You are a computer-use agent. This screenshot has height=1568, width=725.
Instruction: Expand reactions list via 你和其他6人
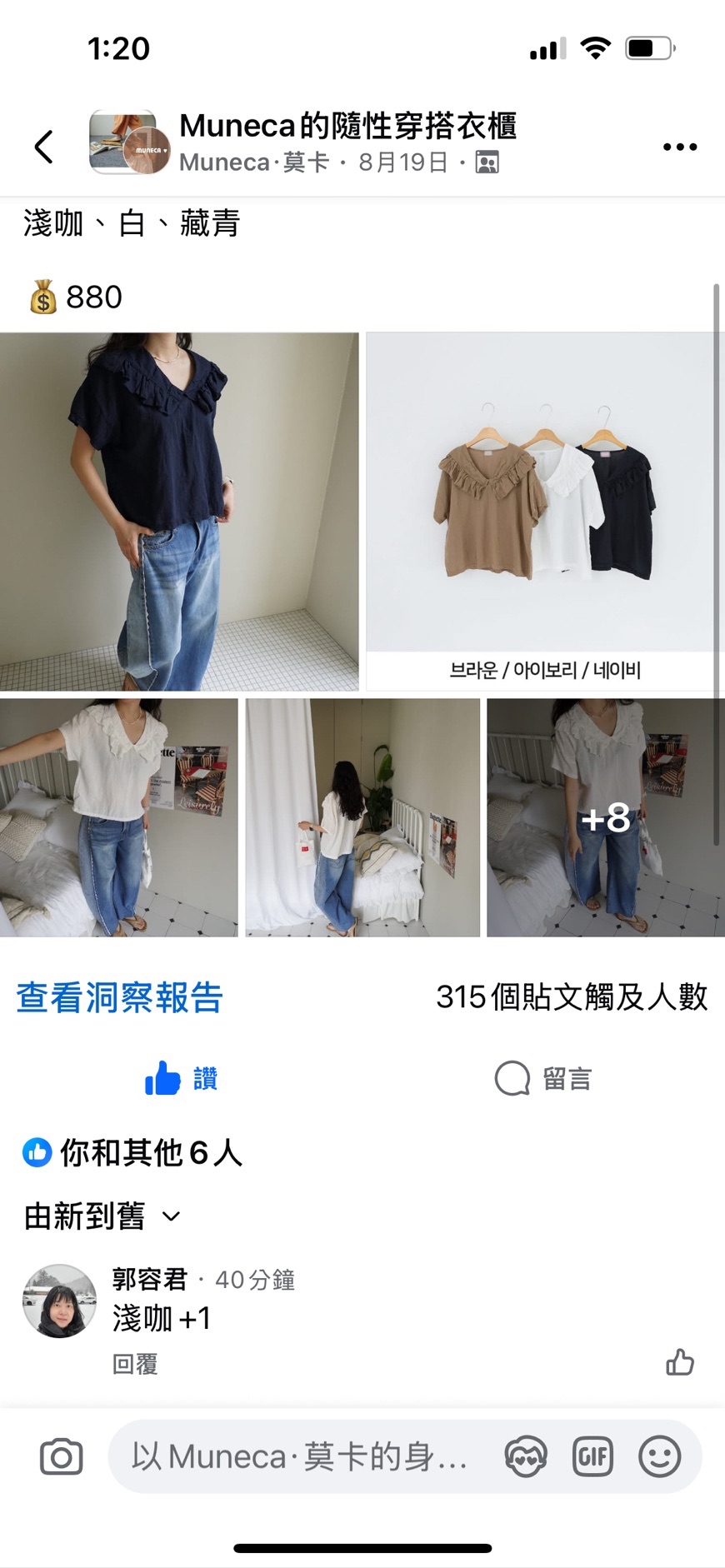[x=148, y=1154]
